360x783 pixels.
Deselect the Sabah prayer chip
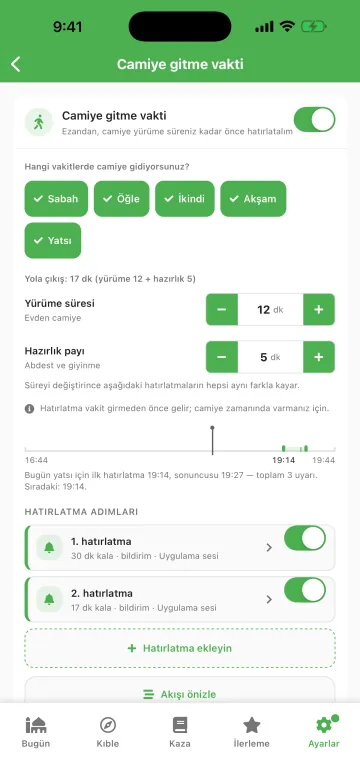tap(56, 199)
